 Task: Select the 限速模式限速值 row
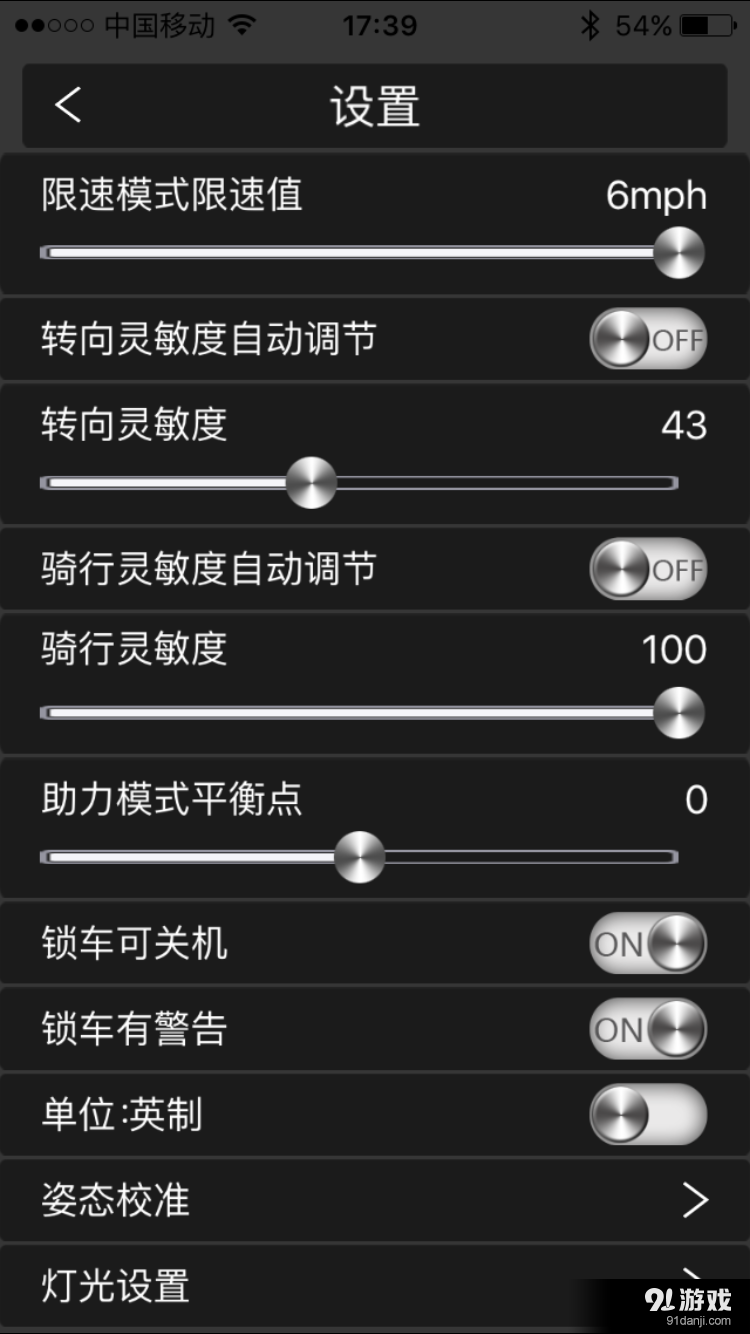[171, 197]
